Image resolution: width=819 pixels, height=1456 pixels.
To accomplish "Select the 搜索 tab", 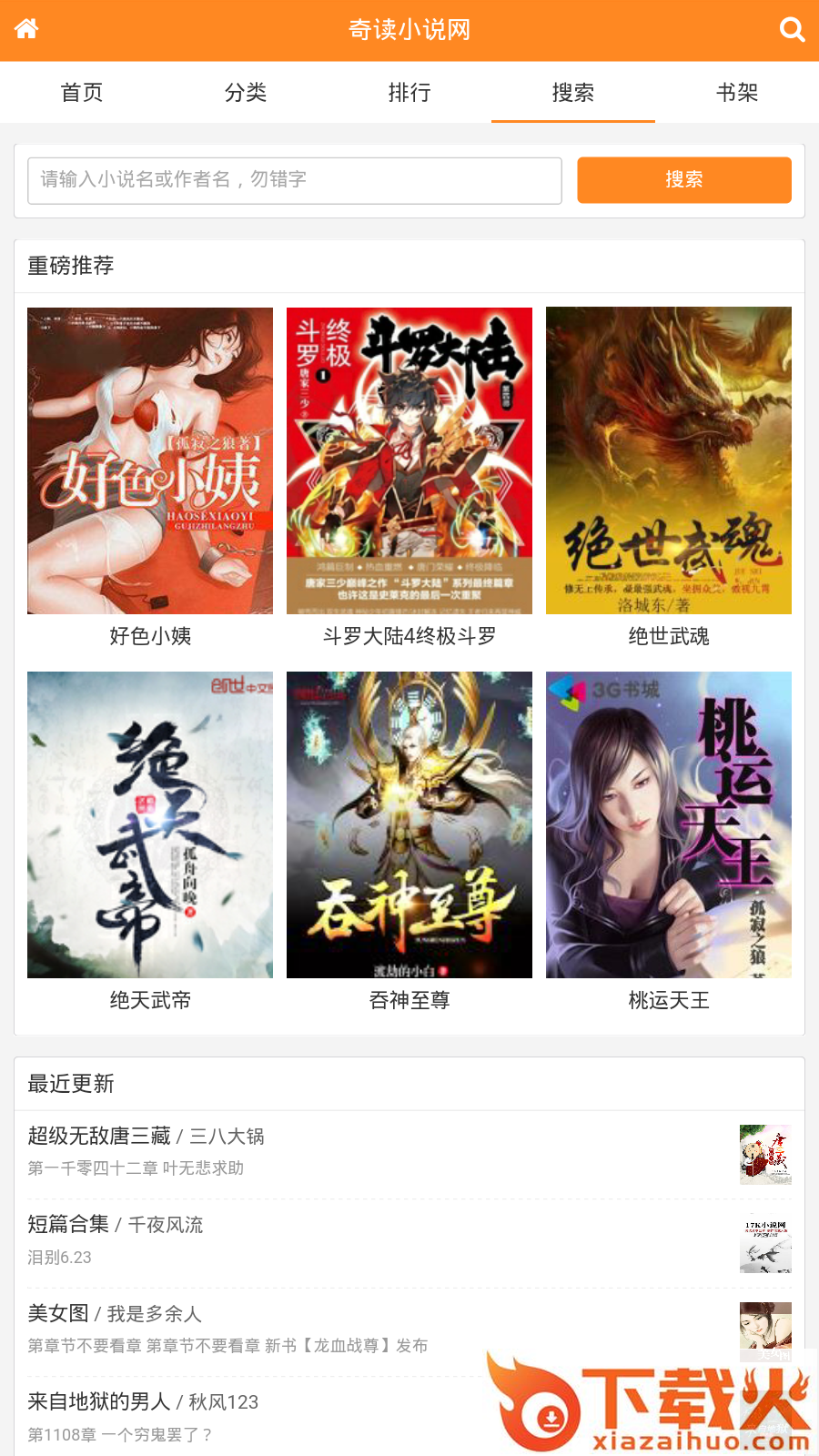I will pos(573,92).
